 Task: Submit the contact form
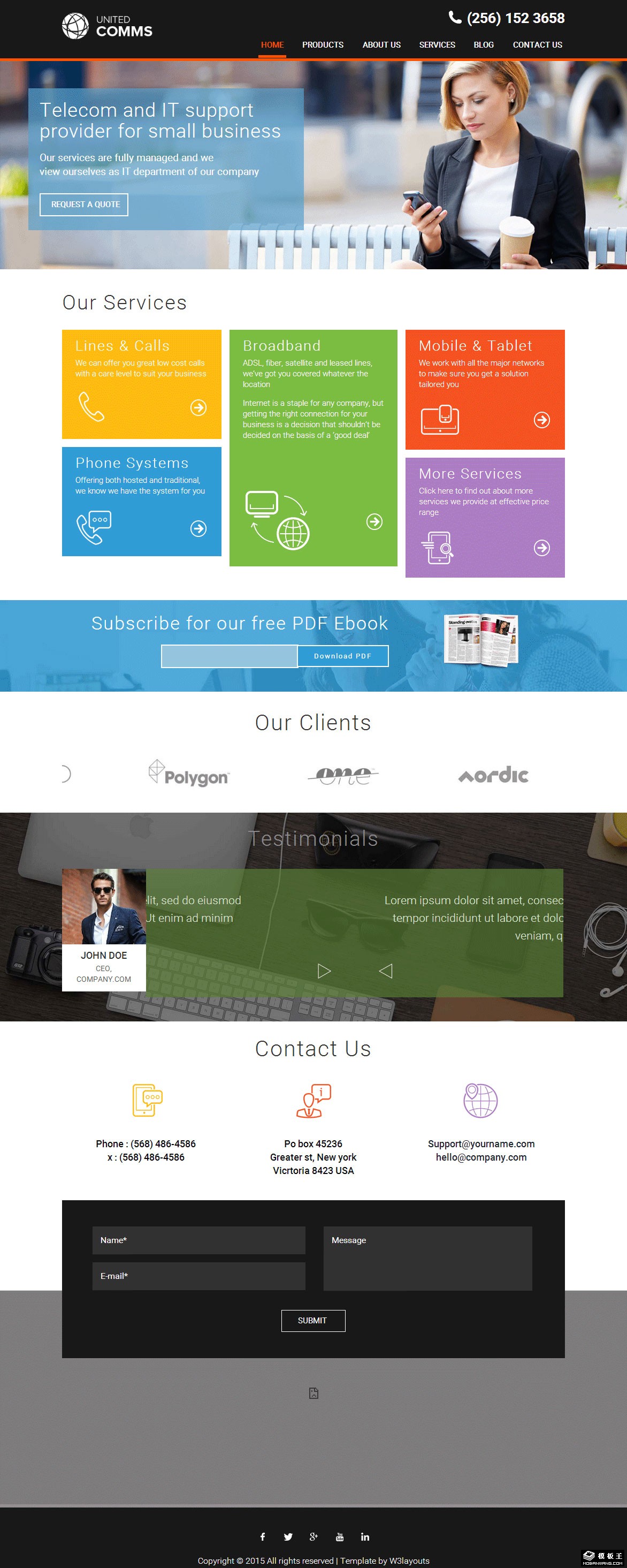click(x=312, y=1320)
